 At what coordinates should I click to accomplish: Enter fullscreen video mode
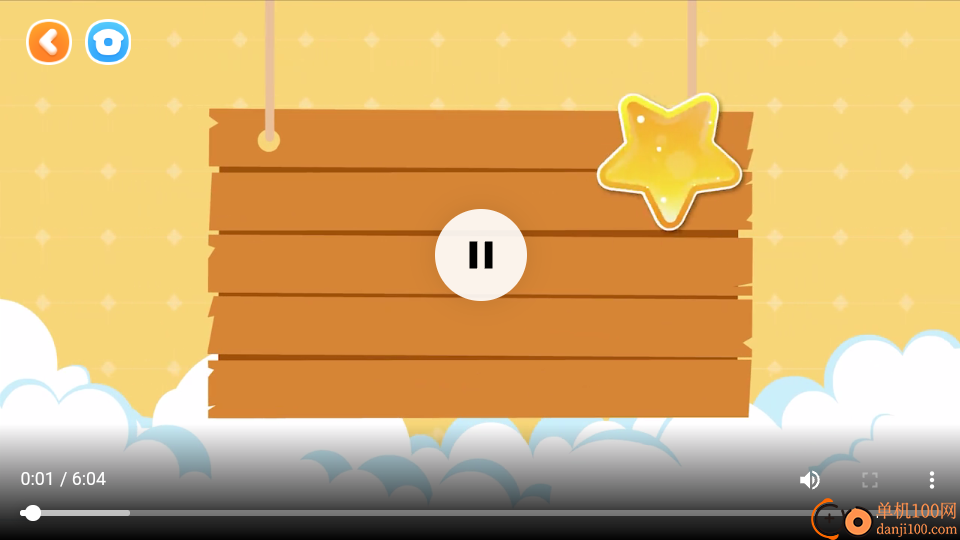(x=870, y=480)
